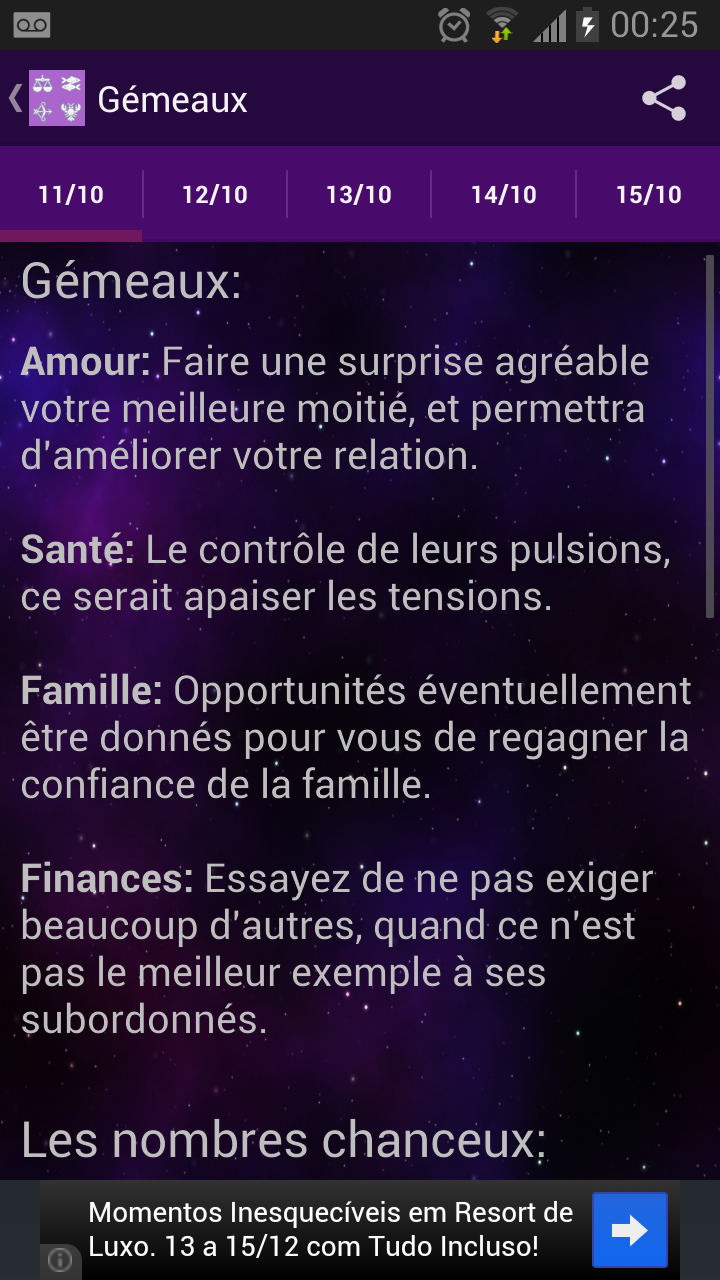The height and width of the screenshot is (1280, 720).
Task: Select the 11/10 date tab
Action: coord(71,194)
